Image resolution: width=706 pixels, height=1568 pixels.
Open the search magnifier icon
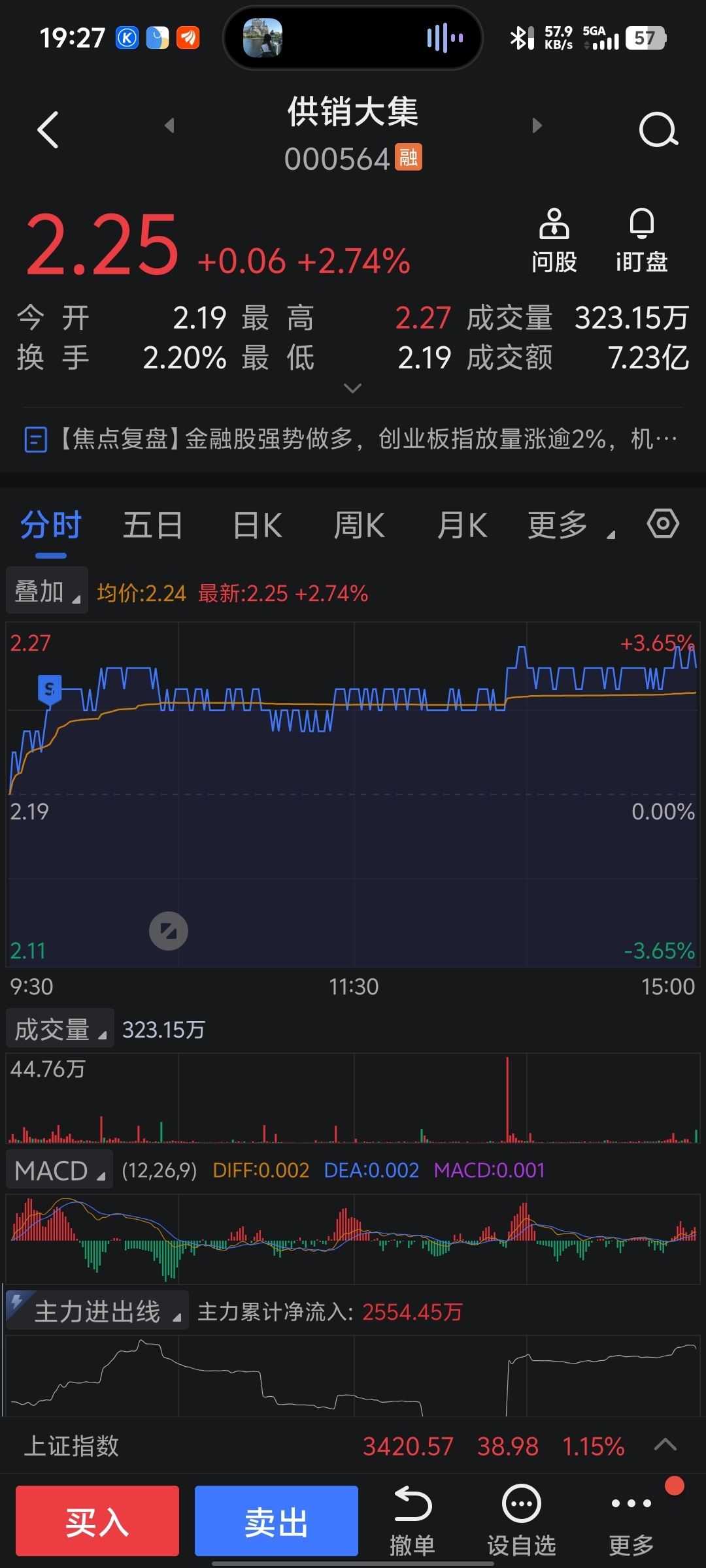click(x=658, y=129)
